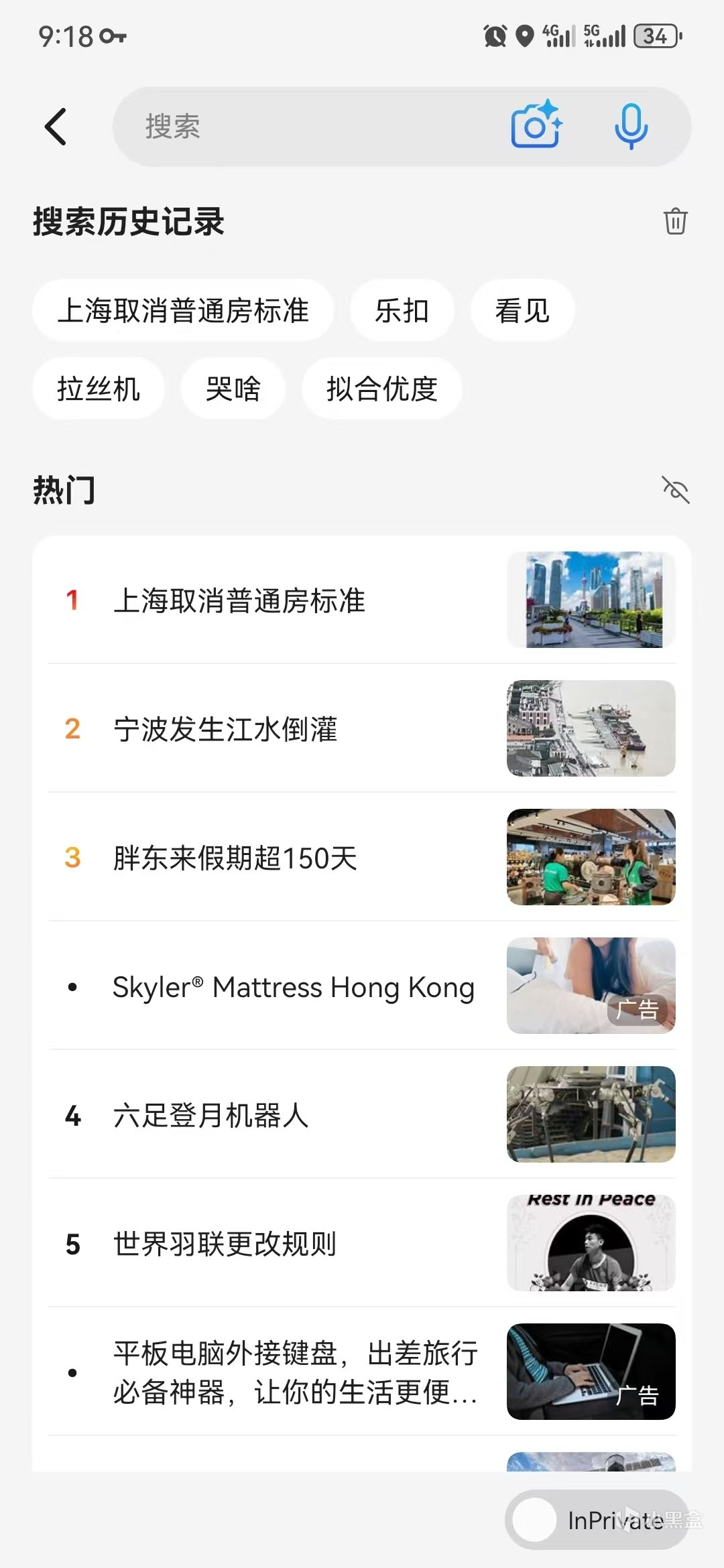The width and height of the screenshot is (724, 1568).
Task: Search history chip 乐扣
Action: [402, 311]
